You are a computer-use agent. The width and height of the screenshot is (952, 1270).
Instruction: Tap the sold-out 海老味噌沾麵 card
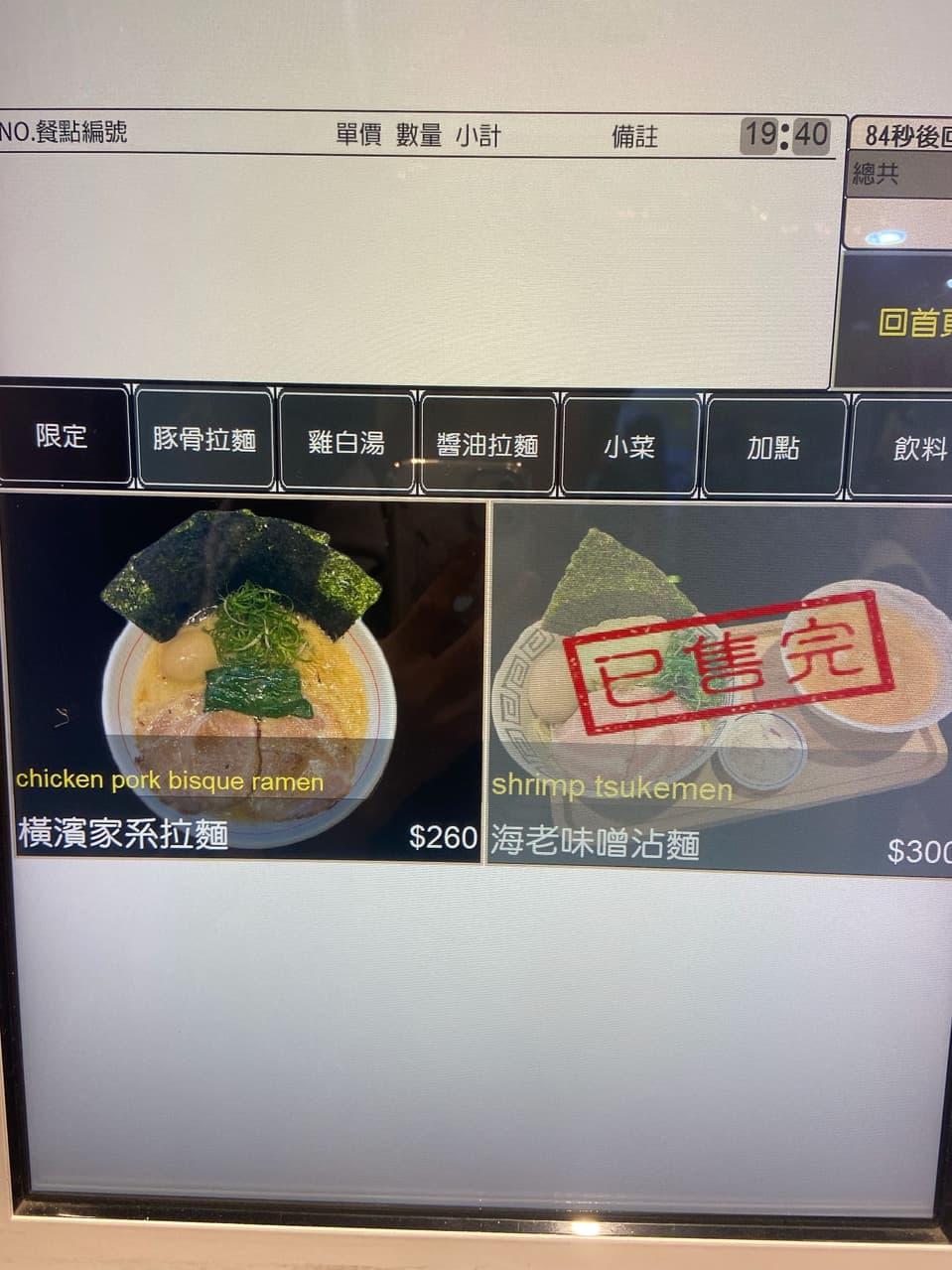[x=722, y=688]
